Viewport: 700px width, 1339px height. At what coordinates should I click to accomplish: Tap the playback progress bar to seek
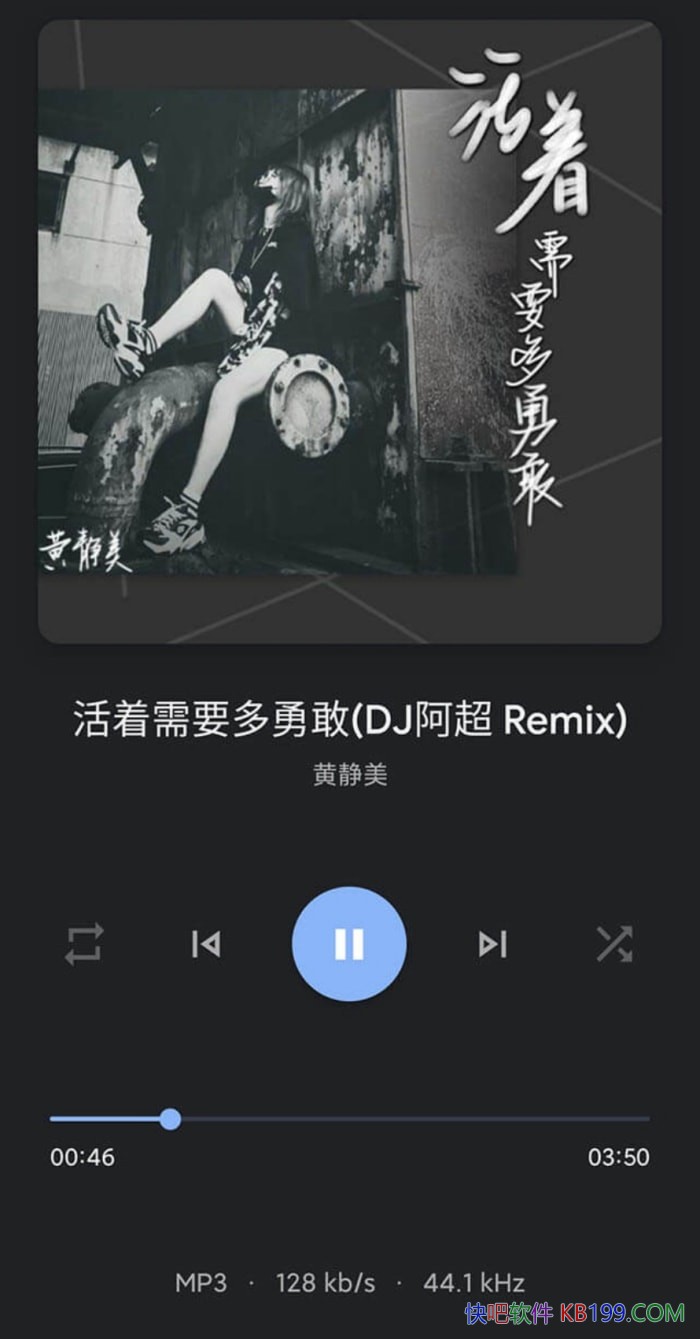pos(400,1118)
